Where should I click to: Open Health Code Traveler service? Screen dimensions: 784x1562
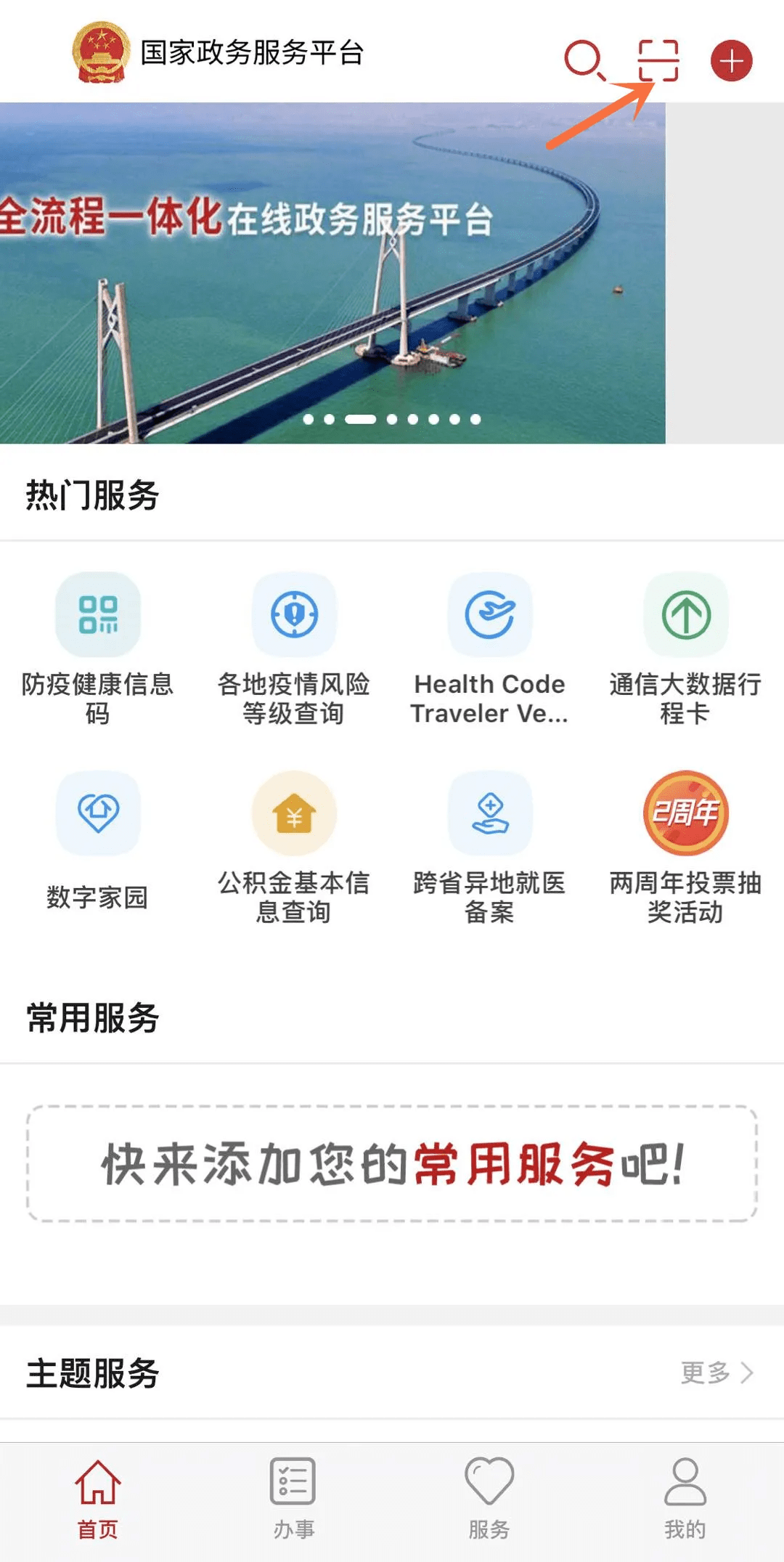click(490, 648)
